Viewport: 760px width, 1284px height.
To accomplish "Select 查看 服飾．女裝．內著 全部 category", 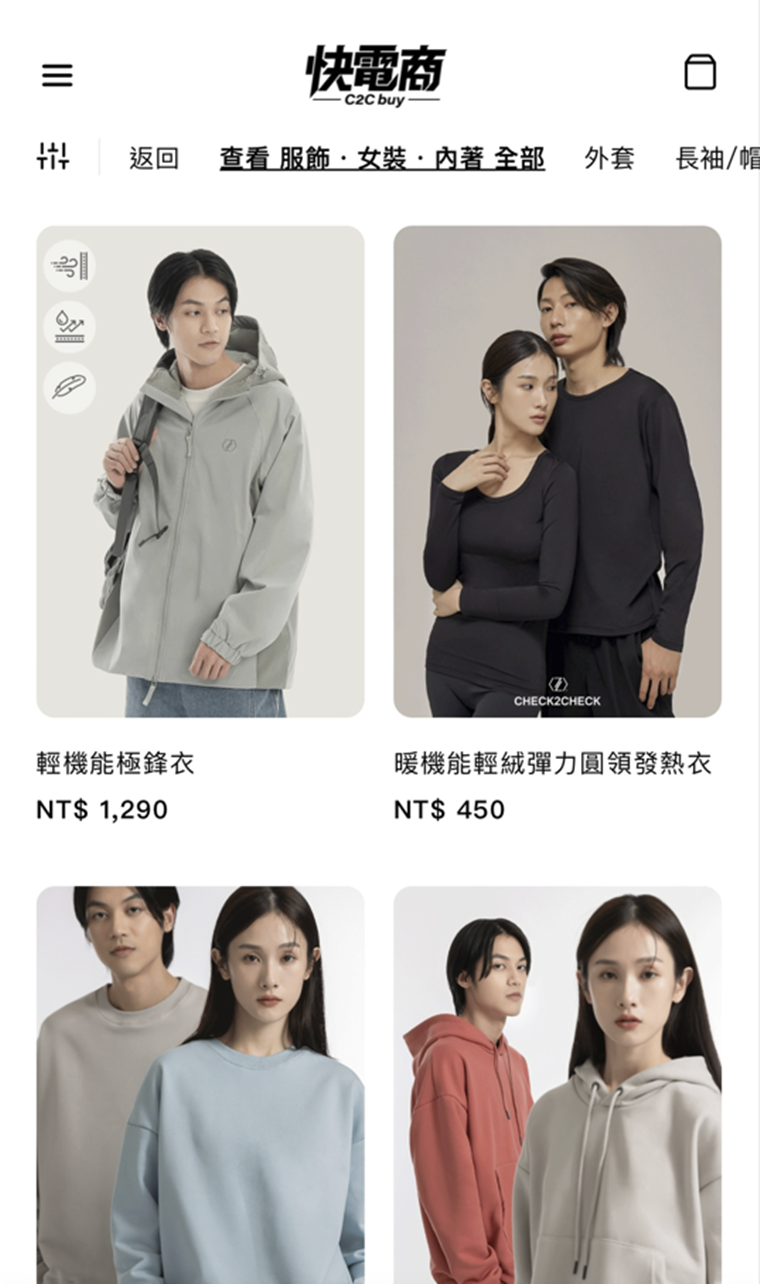I will (382, 158).
